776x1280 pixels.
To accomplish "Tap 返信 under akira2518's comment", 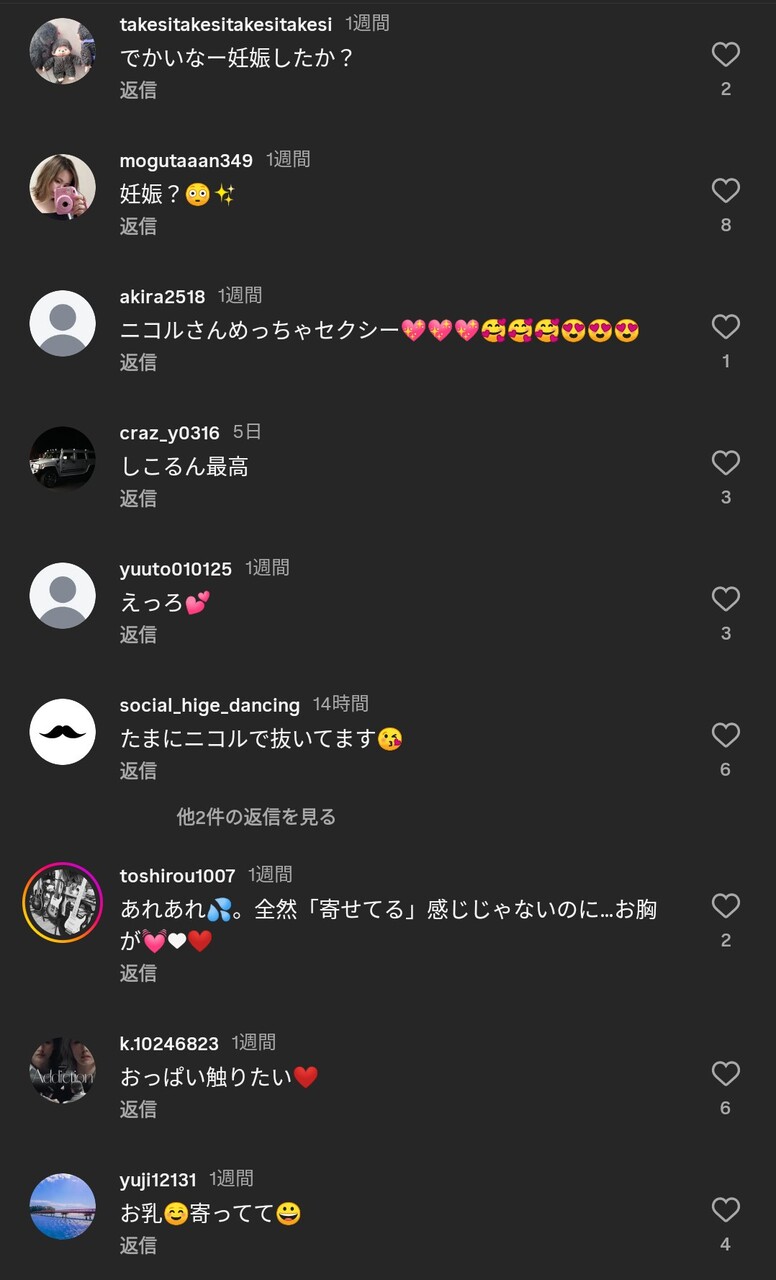I will [138, 362].
